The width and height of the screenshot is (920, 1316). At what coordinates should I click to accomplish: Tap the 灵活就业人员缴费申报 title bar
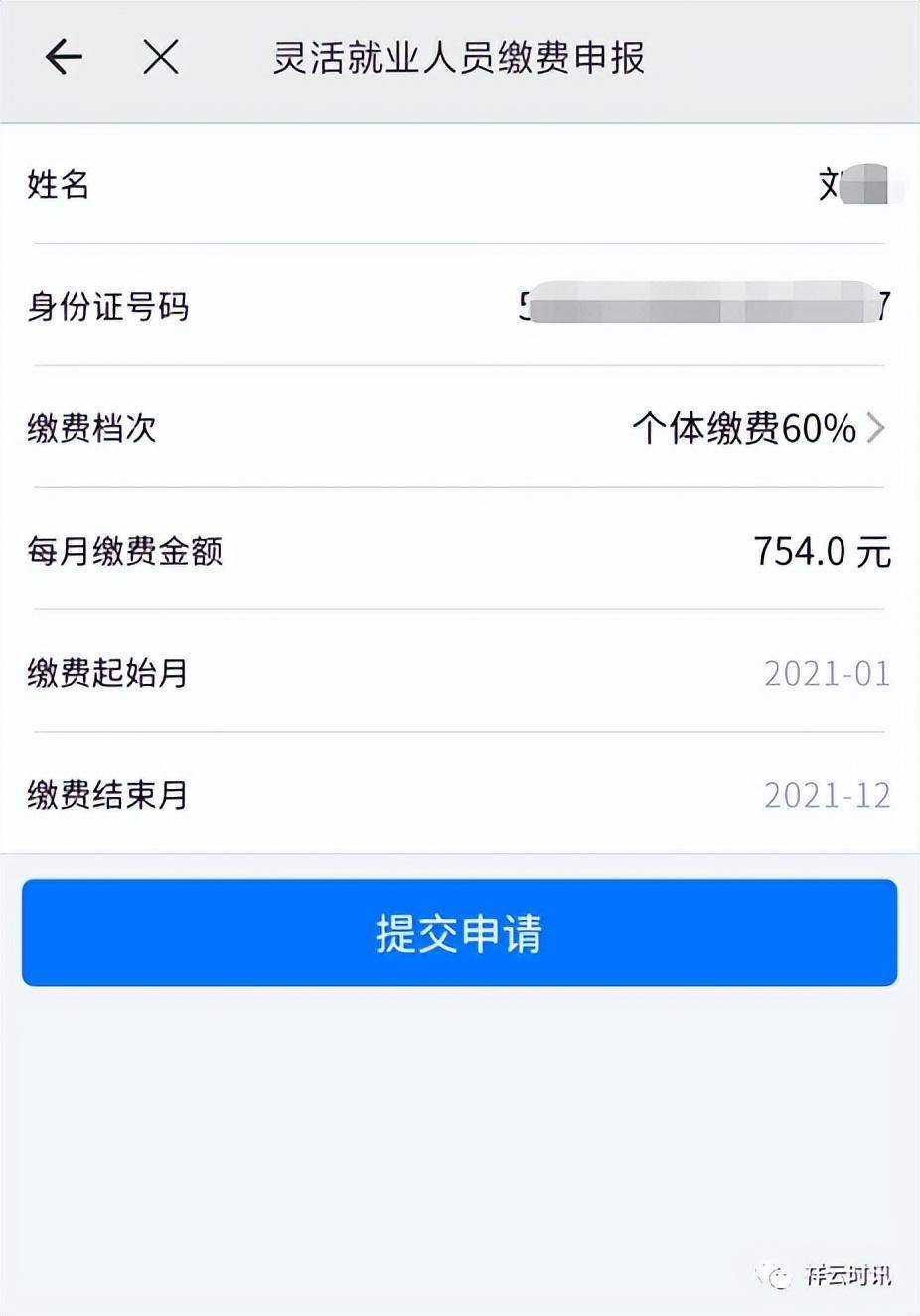(460, 59)
